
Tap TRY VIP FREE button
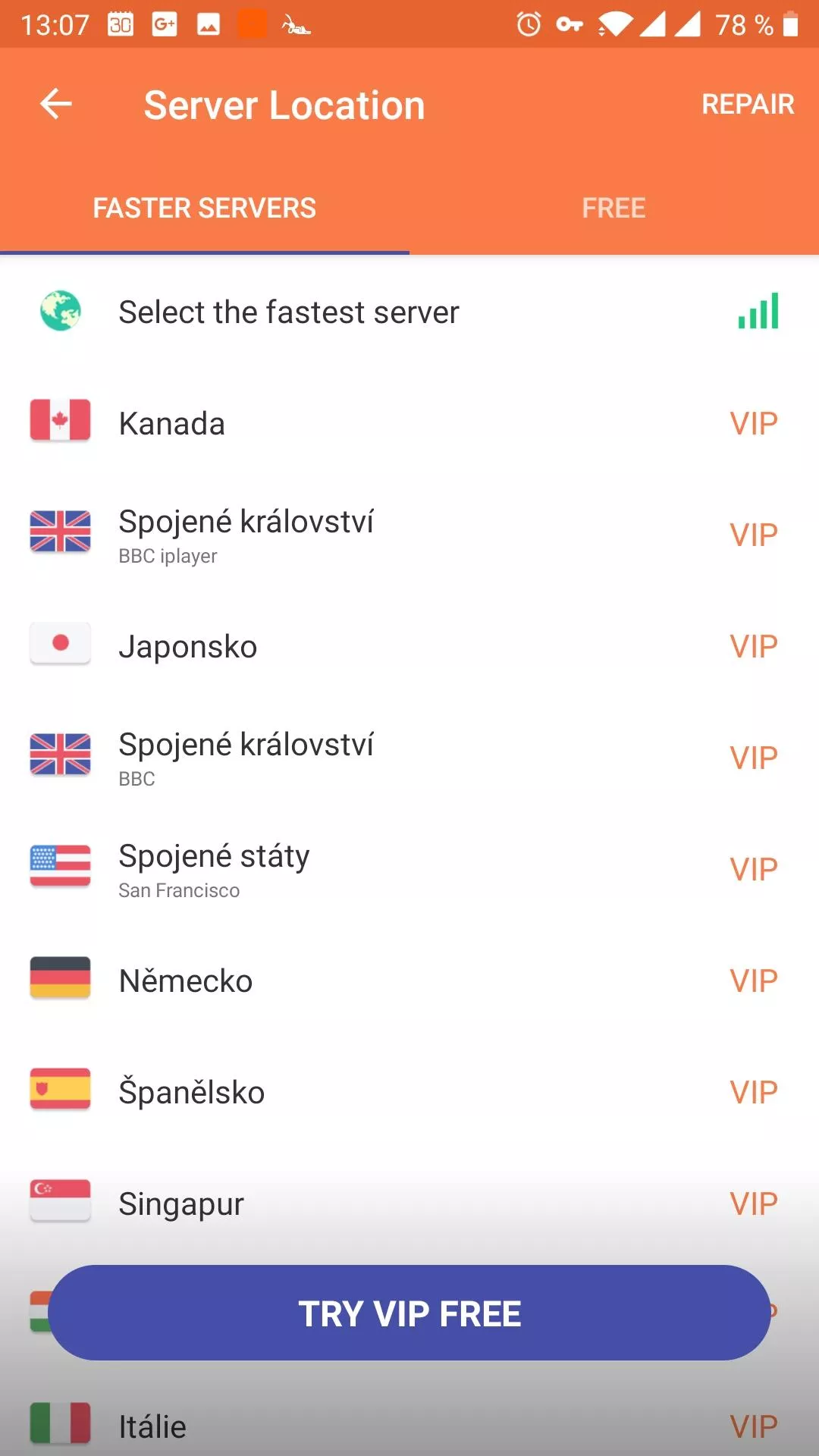pyautogui.click(x=409, y=1313)
